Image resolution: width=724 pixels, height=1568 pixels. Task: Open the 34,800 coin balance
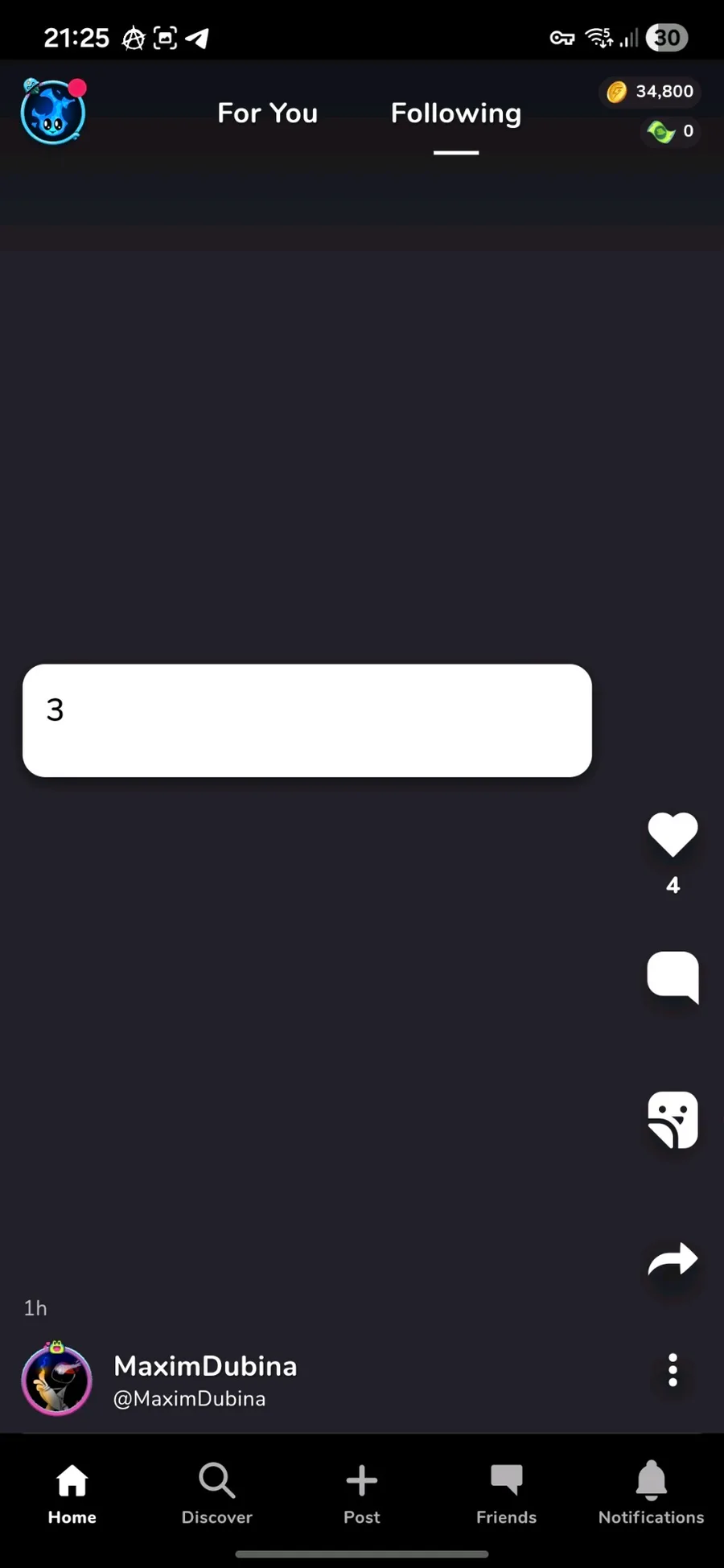click(x=650, y=92)
